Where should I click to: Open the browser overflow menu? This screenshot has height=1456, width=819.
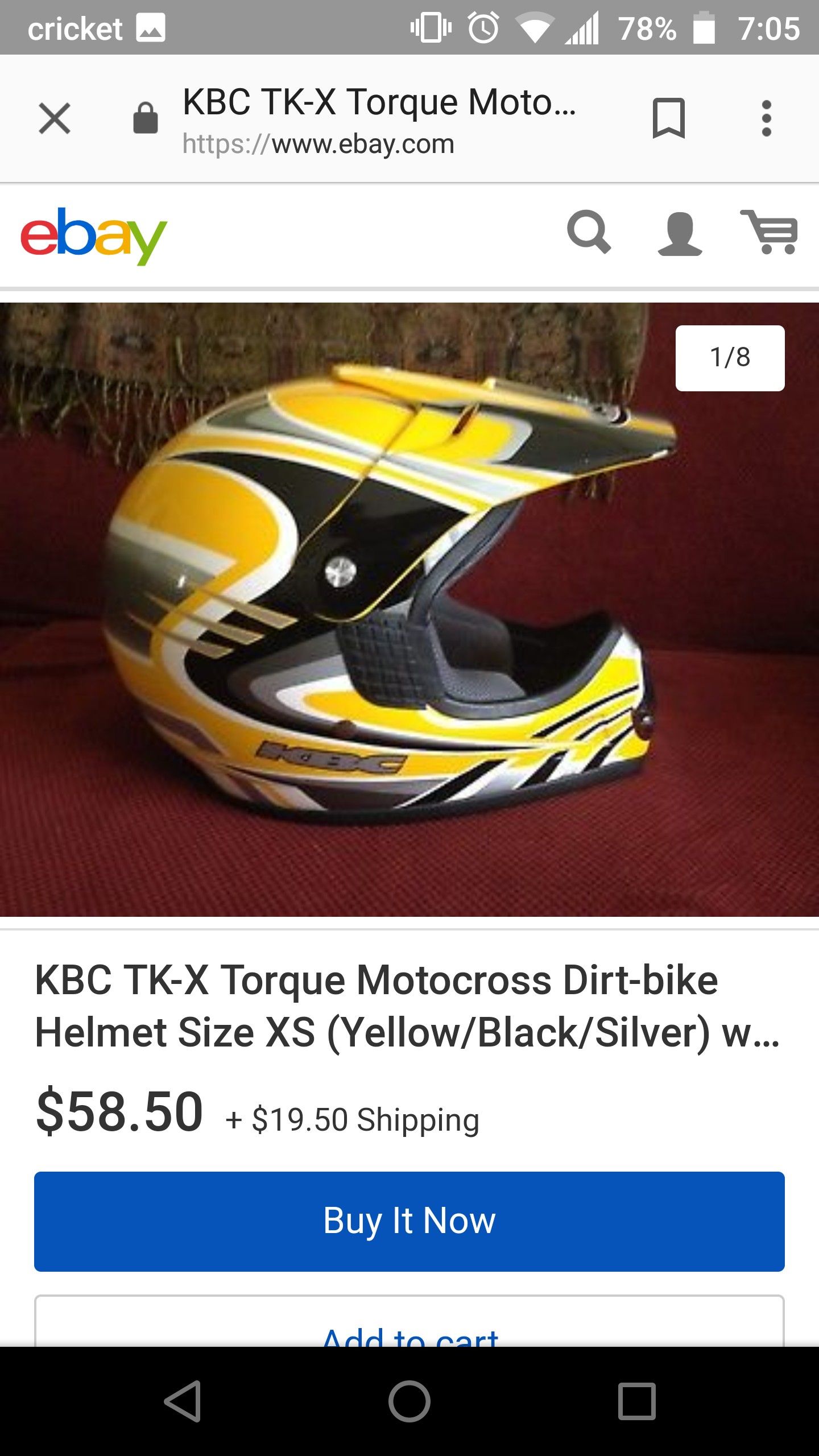pos(766,118)
